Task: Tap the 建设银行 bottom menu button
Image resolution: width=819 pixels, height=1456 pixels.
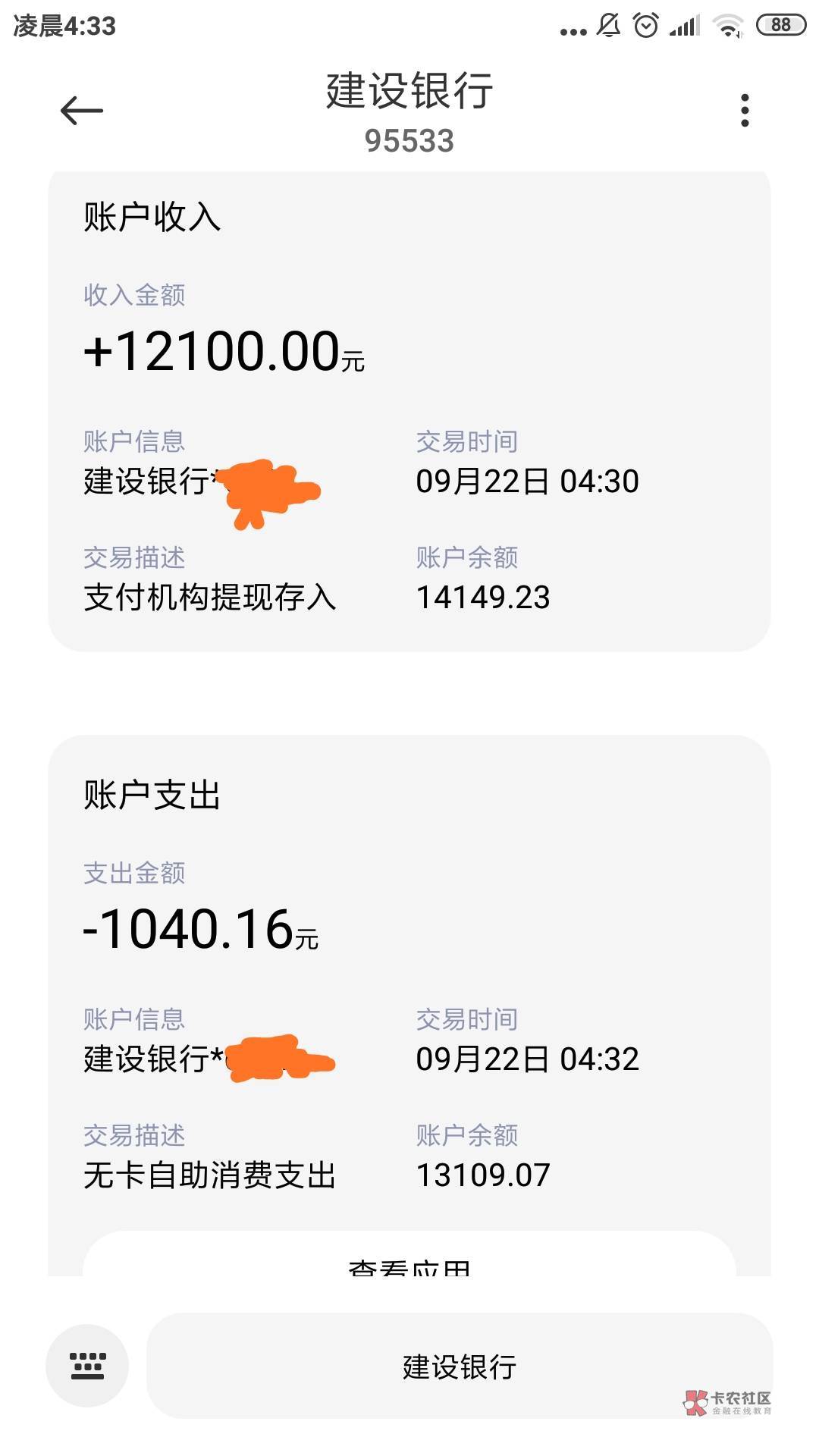Action: point(460,1366)
